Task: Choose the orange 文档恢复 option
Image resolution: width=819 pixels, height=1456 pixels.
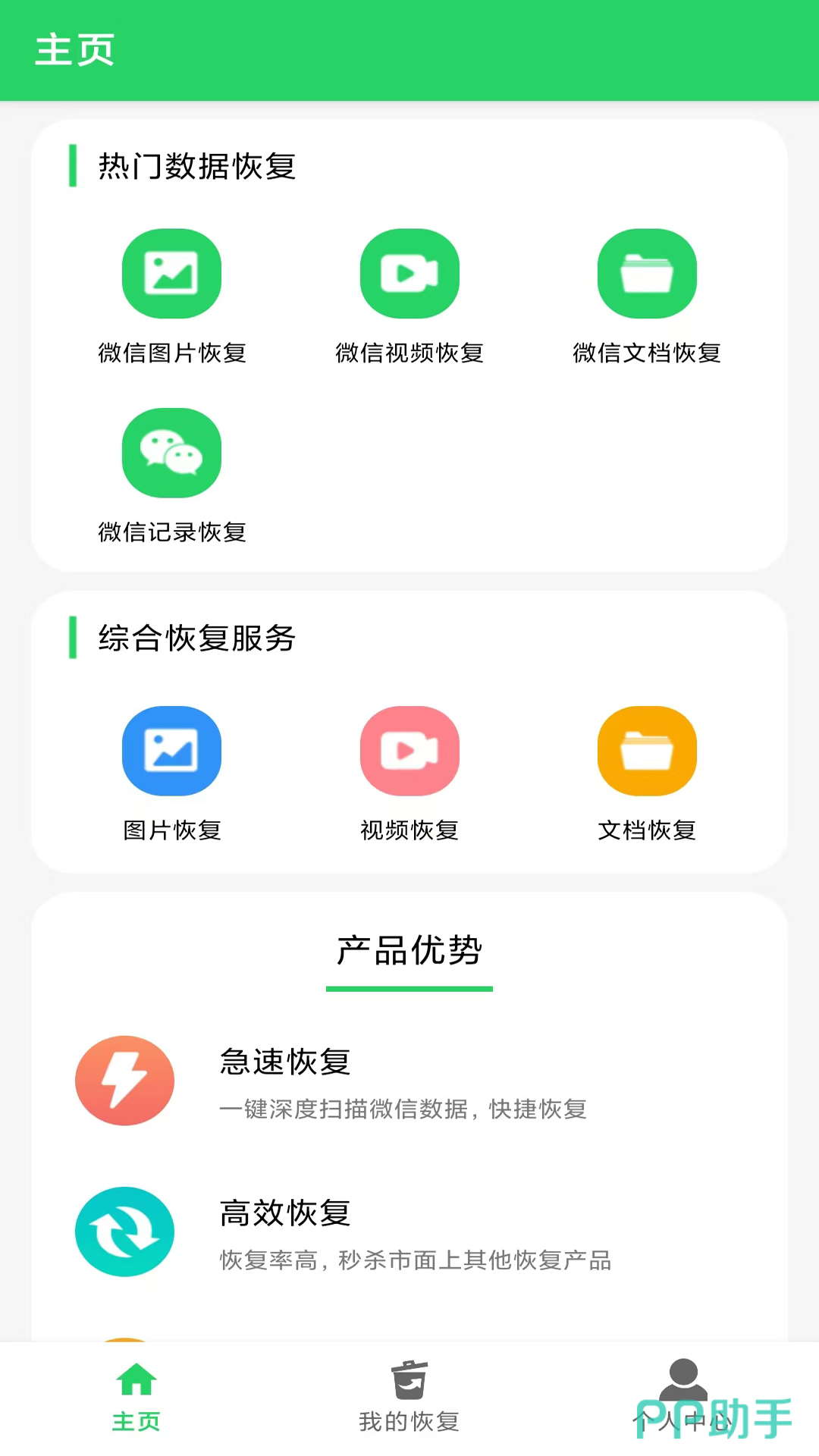Action: [x=647, y=751]
